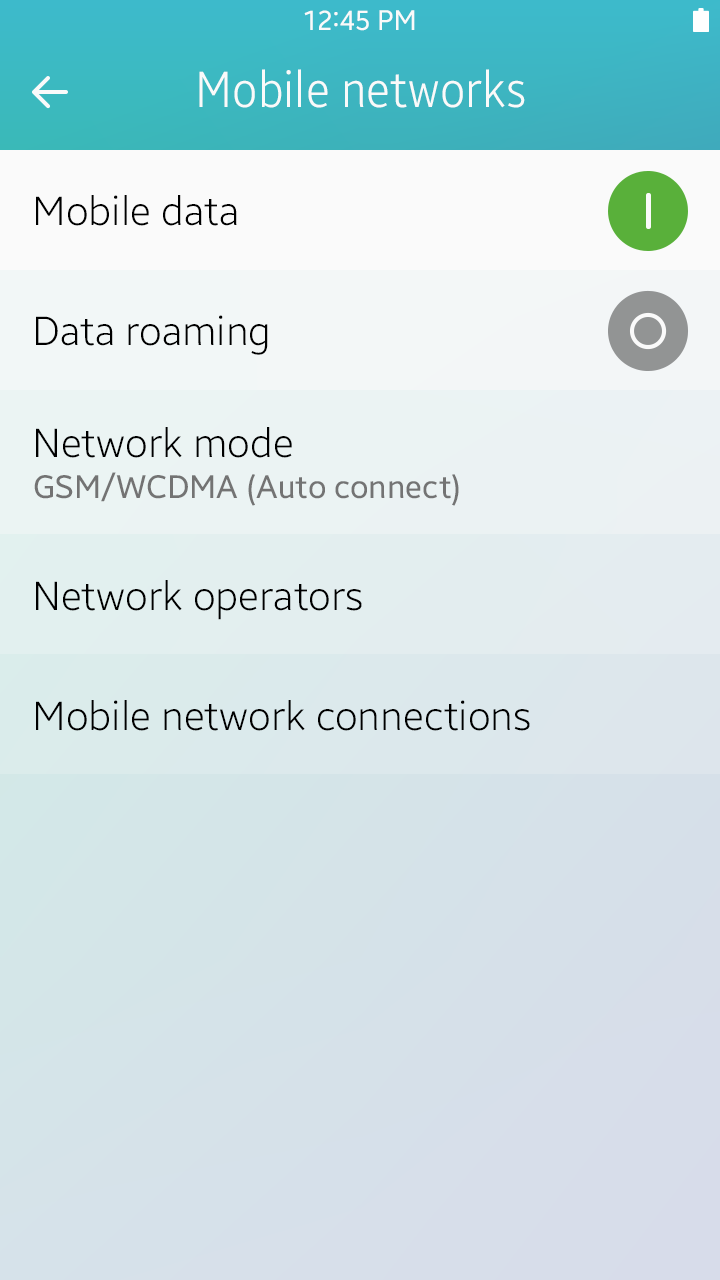The image size is (720, 1280).
Task: Enable Data roaming
Action: [647, 331]
